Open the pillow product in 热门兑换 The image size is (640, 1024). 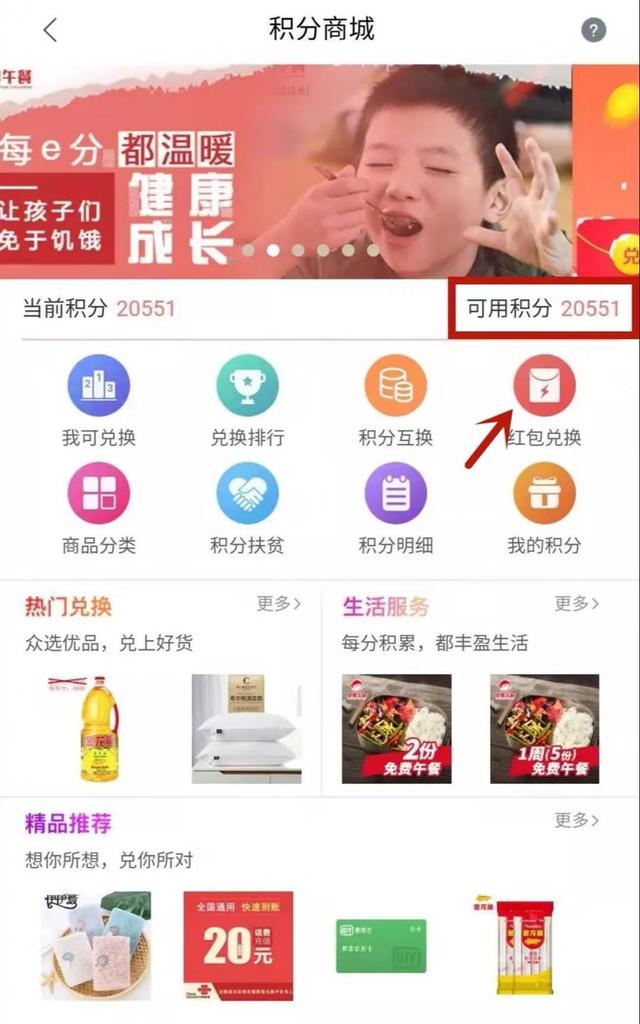[x=247, y=729]
